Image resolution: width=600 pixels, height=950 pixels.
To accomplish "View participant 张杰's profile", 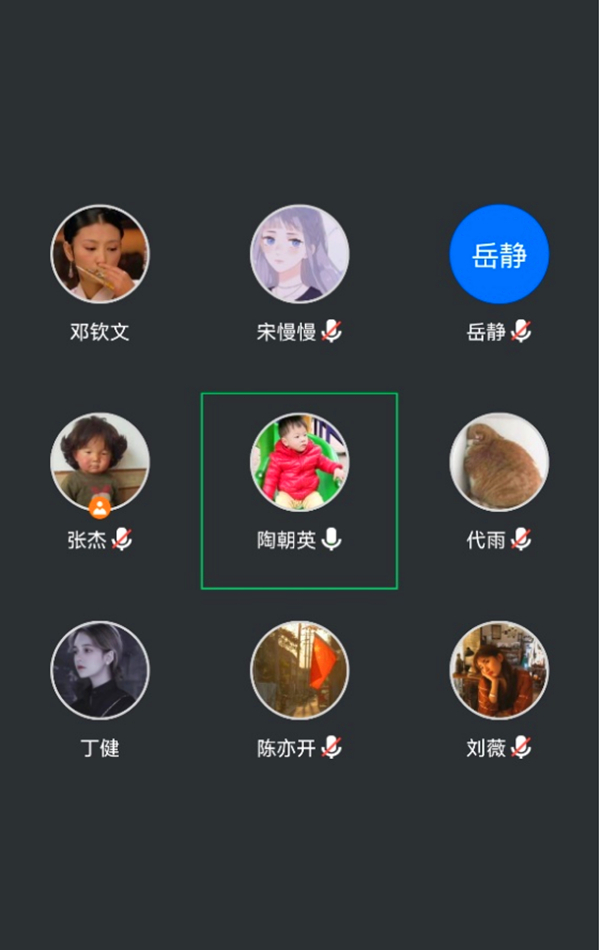I will pyautogui.click(x=100, y=462).
